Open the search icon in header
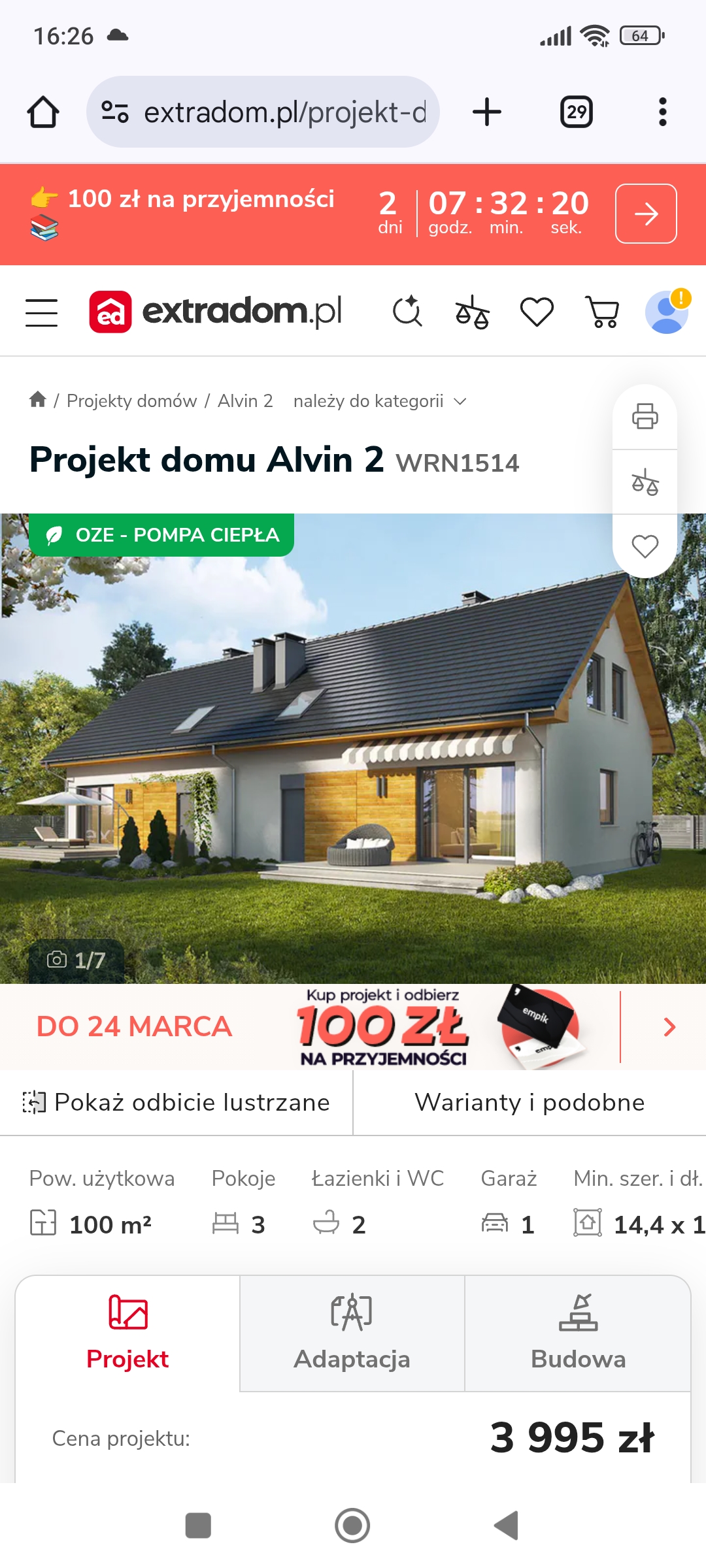This screenshot has width=706, height=1568. (407, 312)
